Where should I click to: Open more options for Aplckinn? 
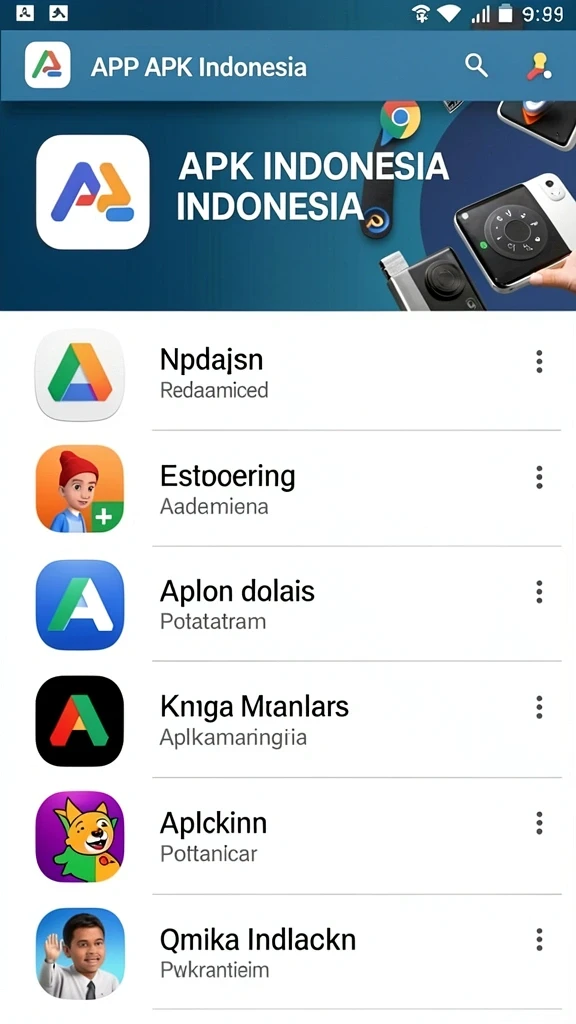coord(539,824)
